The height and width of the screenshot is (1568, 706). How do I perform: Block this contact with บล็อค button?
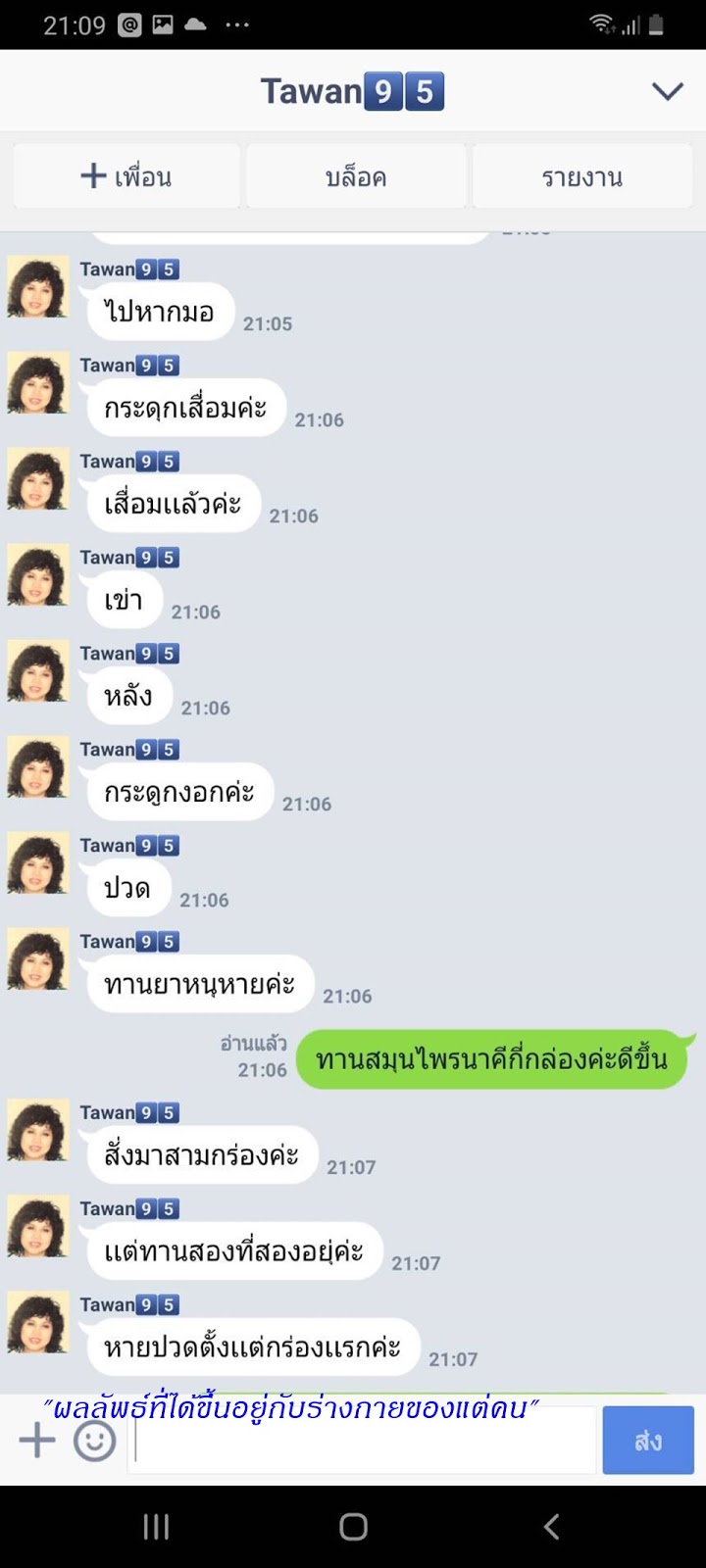355,176
